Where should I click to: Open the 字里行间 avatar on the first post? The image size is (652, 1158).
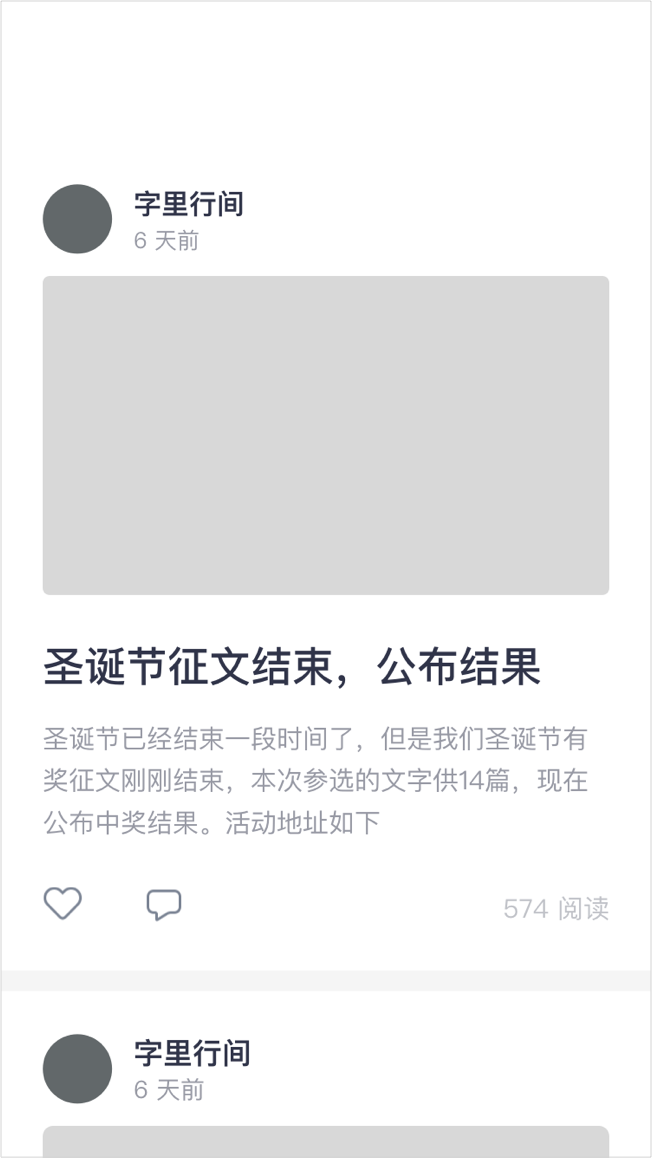click(77, 219)
